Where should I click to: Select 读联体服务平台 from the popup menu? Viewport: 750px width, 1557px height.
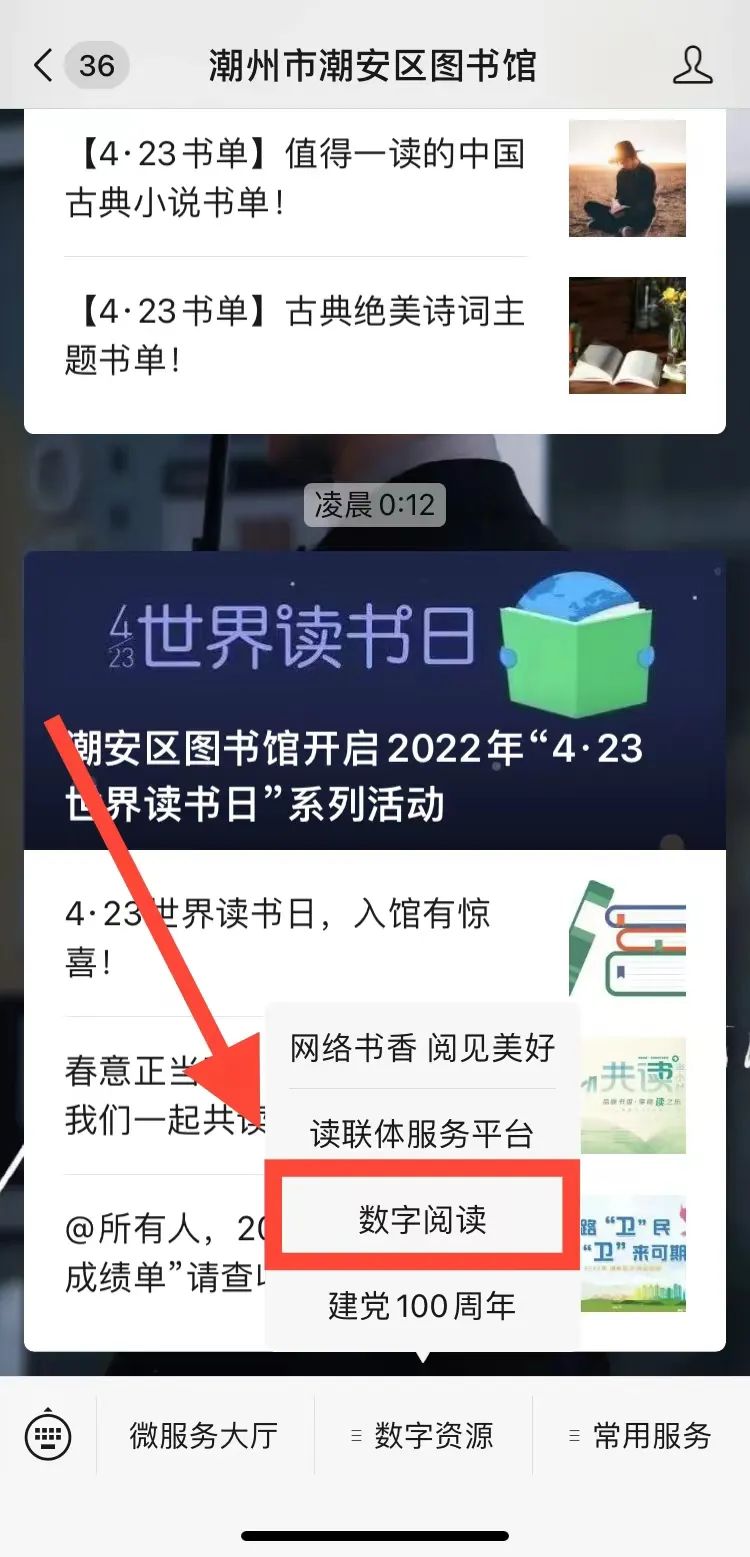tap(422, 1134)
